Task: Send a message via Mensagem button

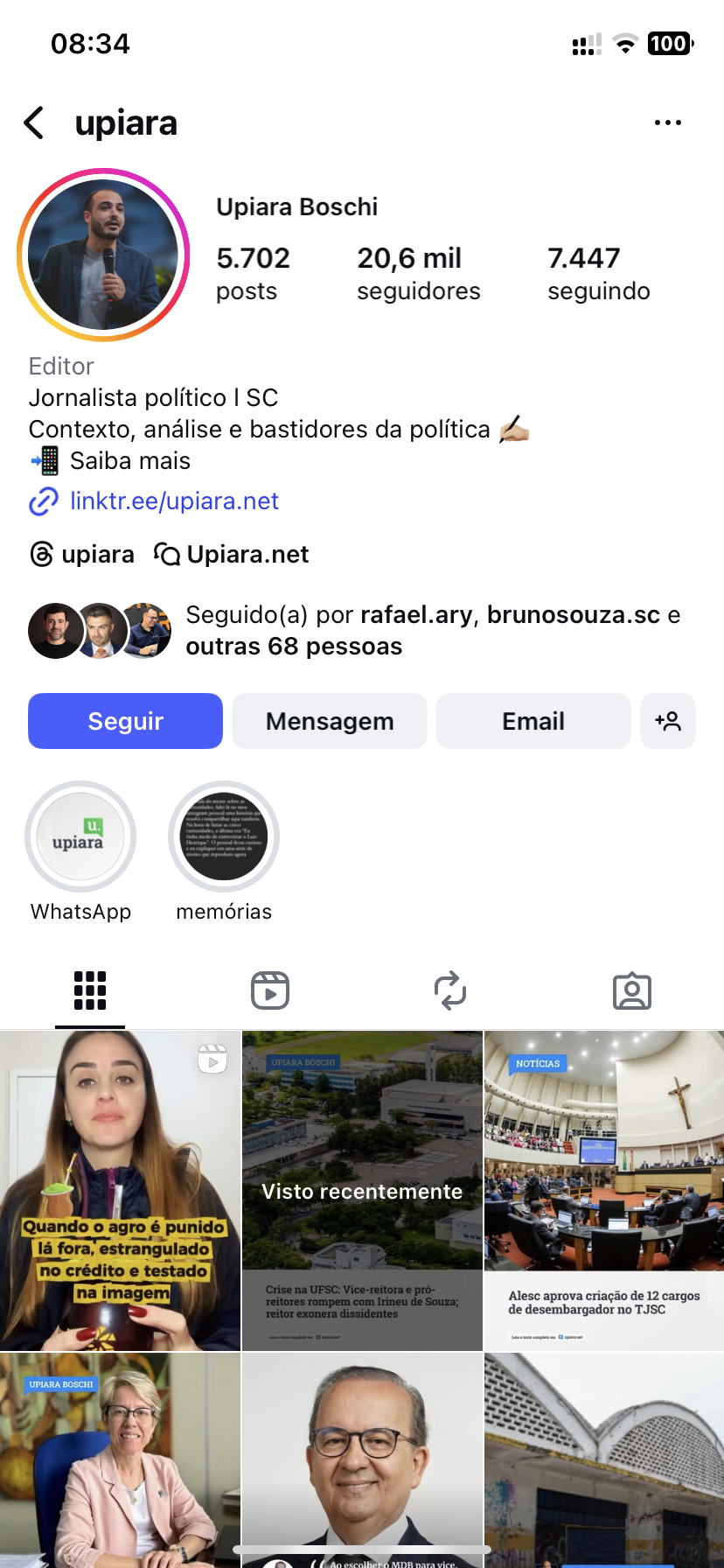Action: click(x=330, y=721)
